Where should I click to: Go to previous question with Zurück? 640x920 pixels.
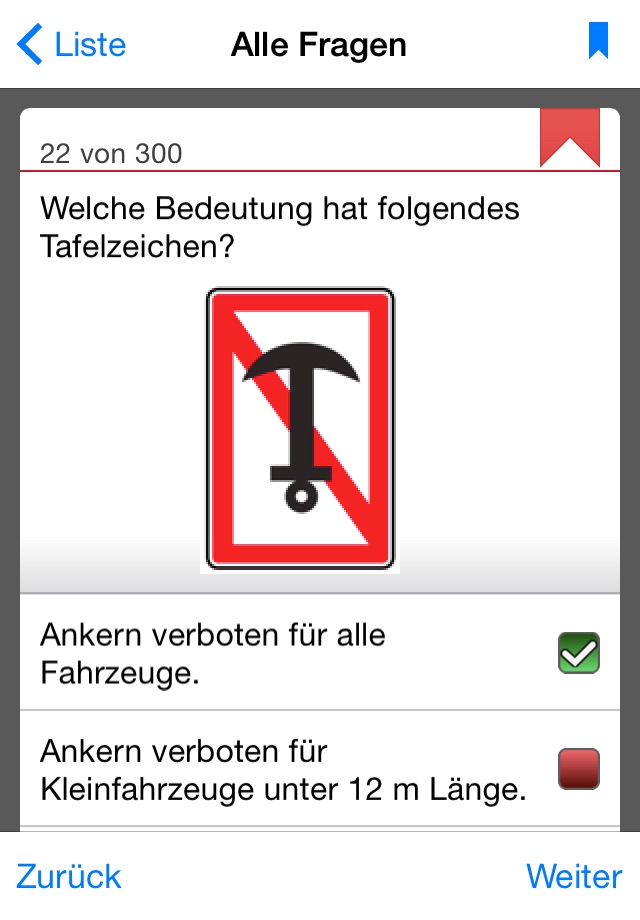(x=69, y=877)
